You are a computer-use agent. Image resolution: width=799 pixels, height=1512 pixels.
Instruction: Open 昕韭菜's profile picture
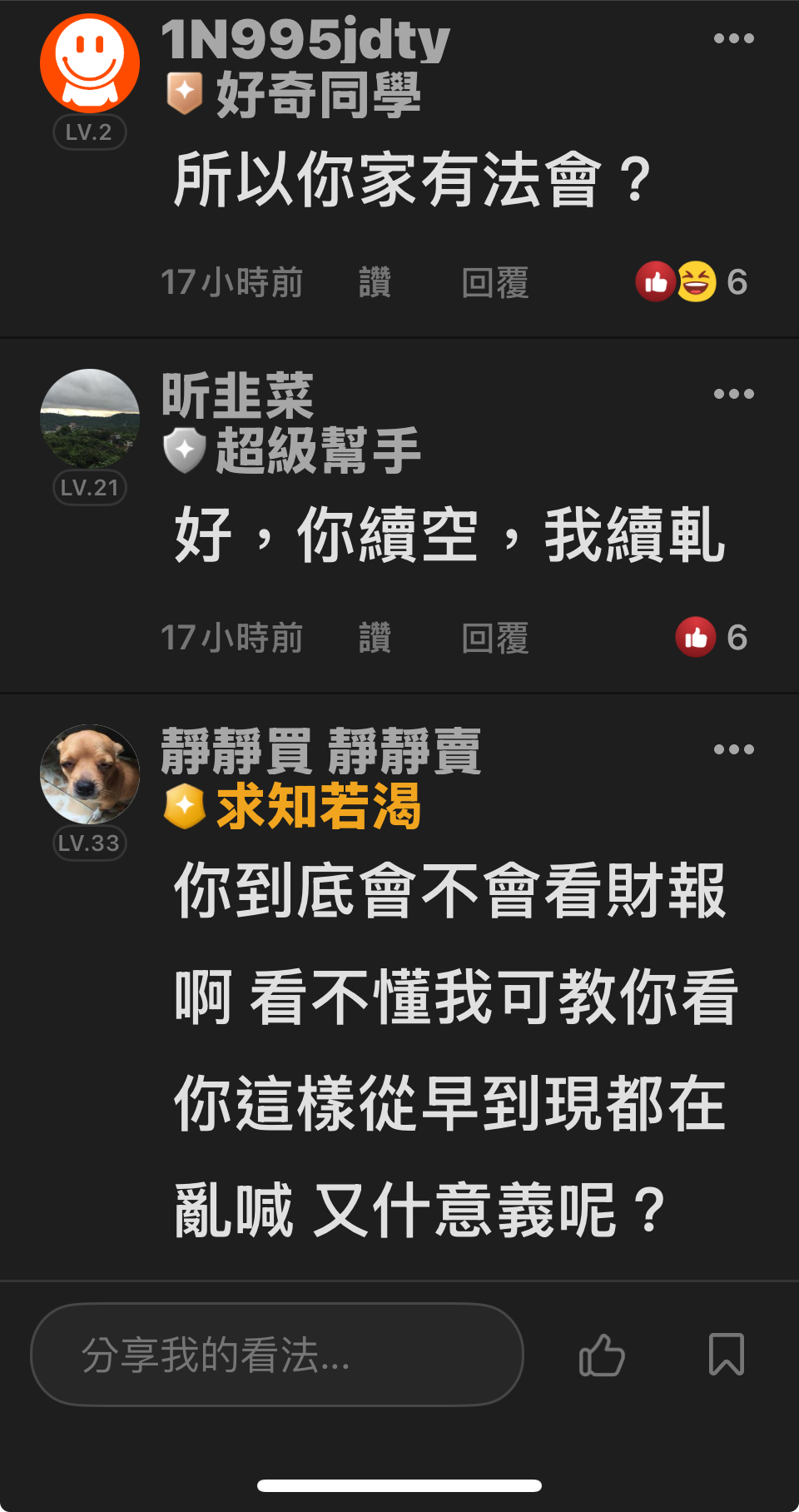tap(90, 419)
